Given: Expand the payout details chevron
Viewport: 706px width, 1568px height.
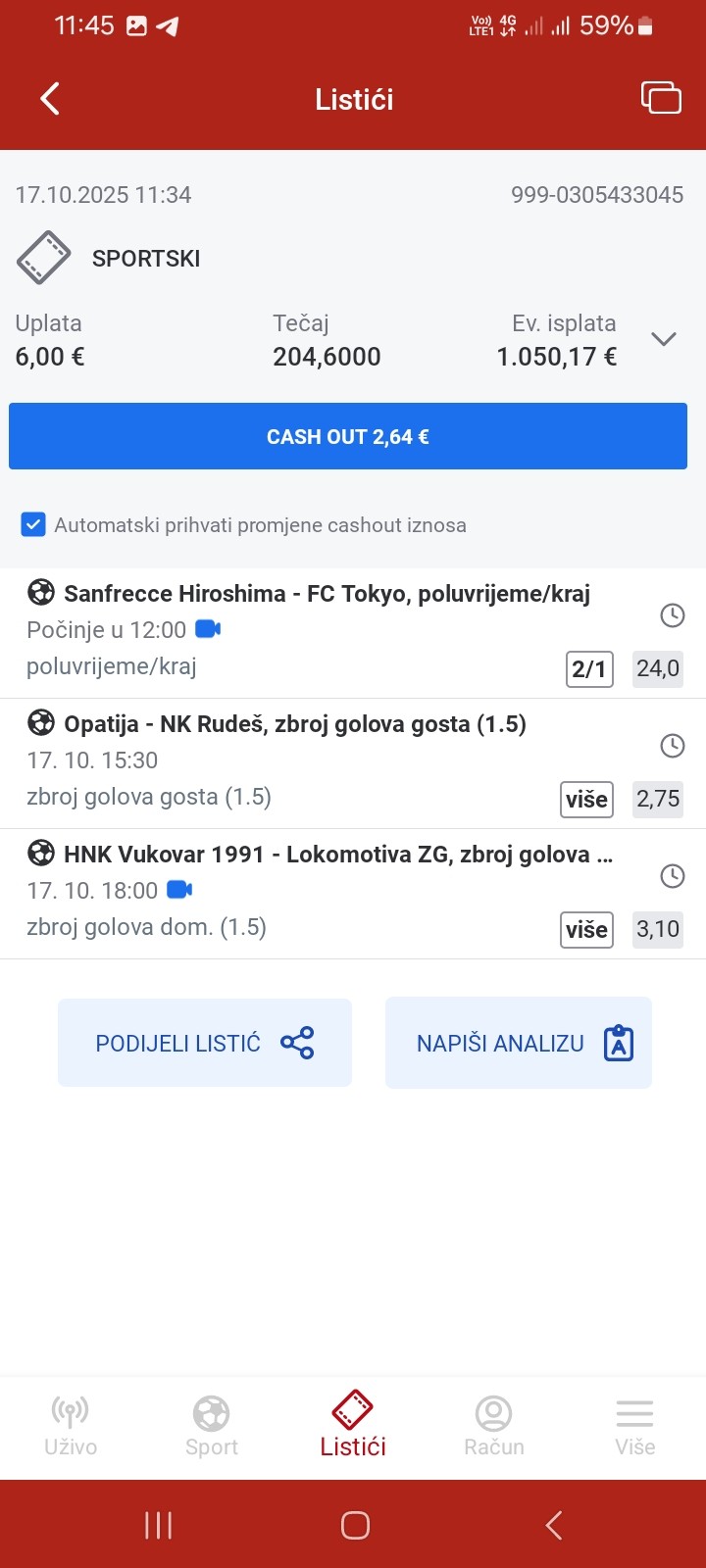Looking at the screenshot, I should point(664,339).
